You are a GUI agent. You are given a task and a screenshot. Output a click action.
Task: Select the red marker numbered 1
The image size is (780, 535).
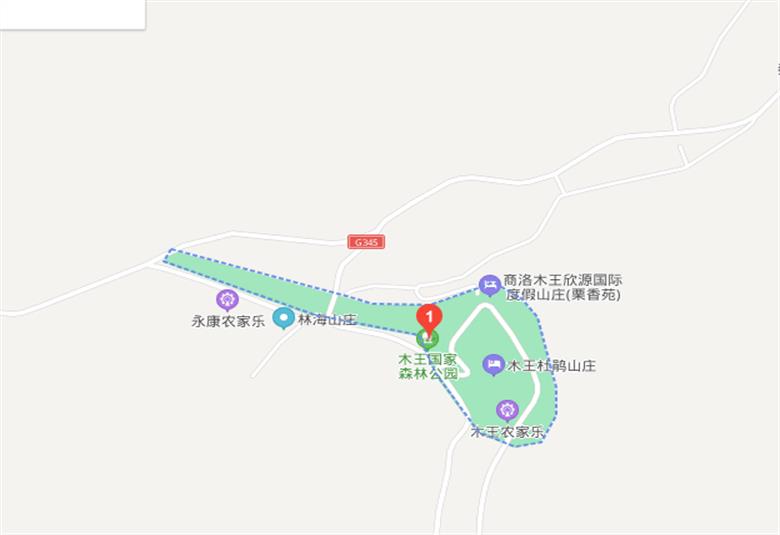coord(429,318)
